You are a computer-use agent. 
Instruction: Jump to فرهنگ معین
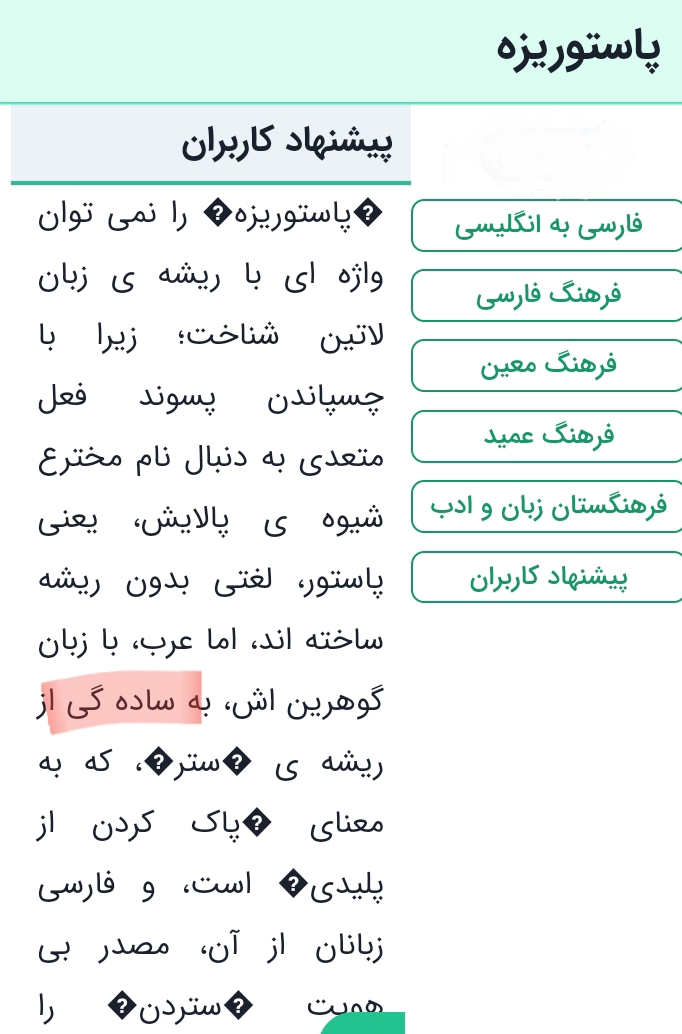[x=548, y=365]
